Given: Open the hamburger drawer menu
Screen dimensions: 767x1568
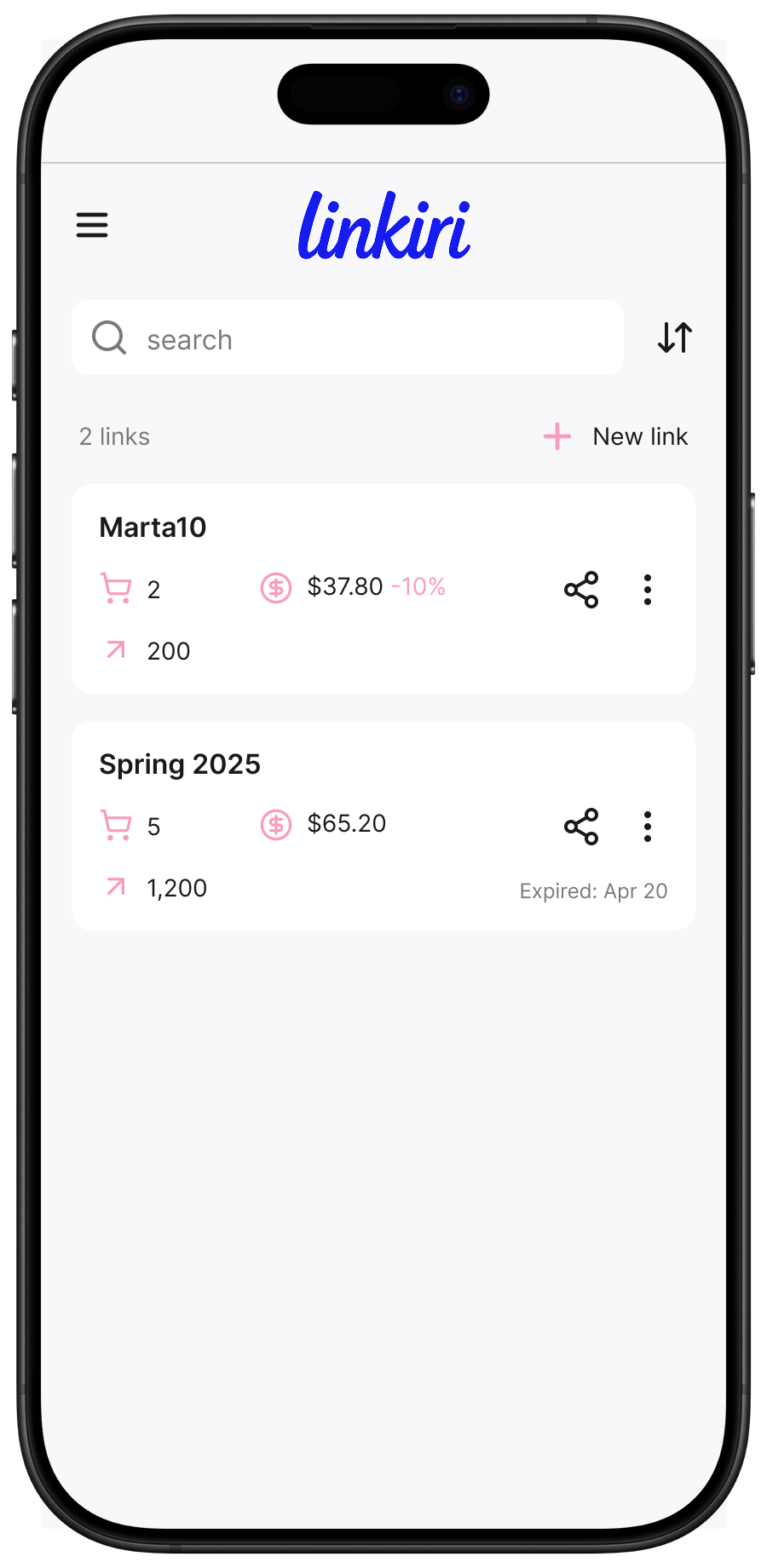Looking at the screenshot, I should [x=92, y=225].
